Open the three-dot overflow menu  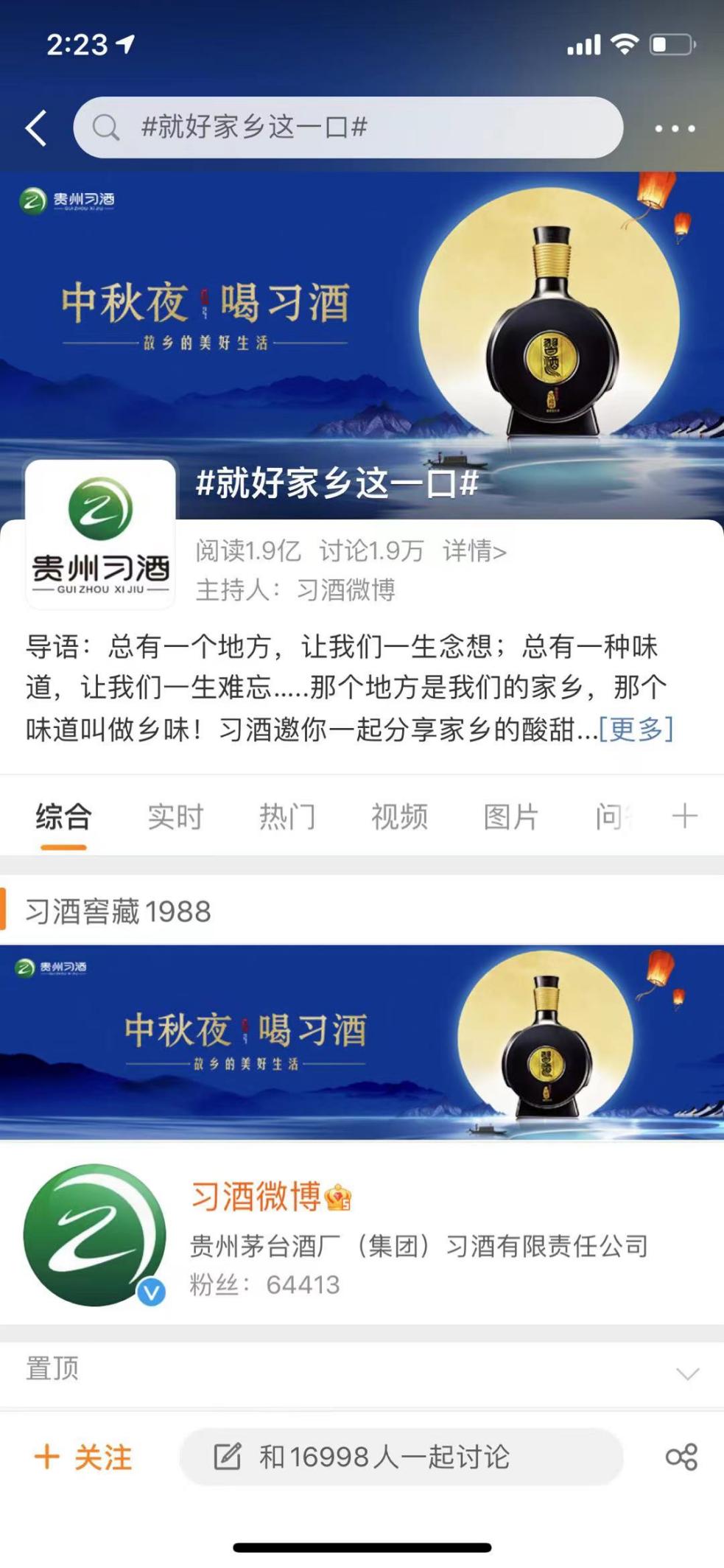[675, 128]
